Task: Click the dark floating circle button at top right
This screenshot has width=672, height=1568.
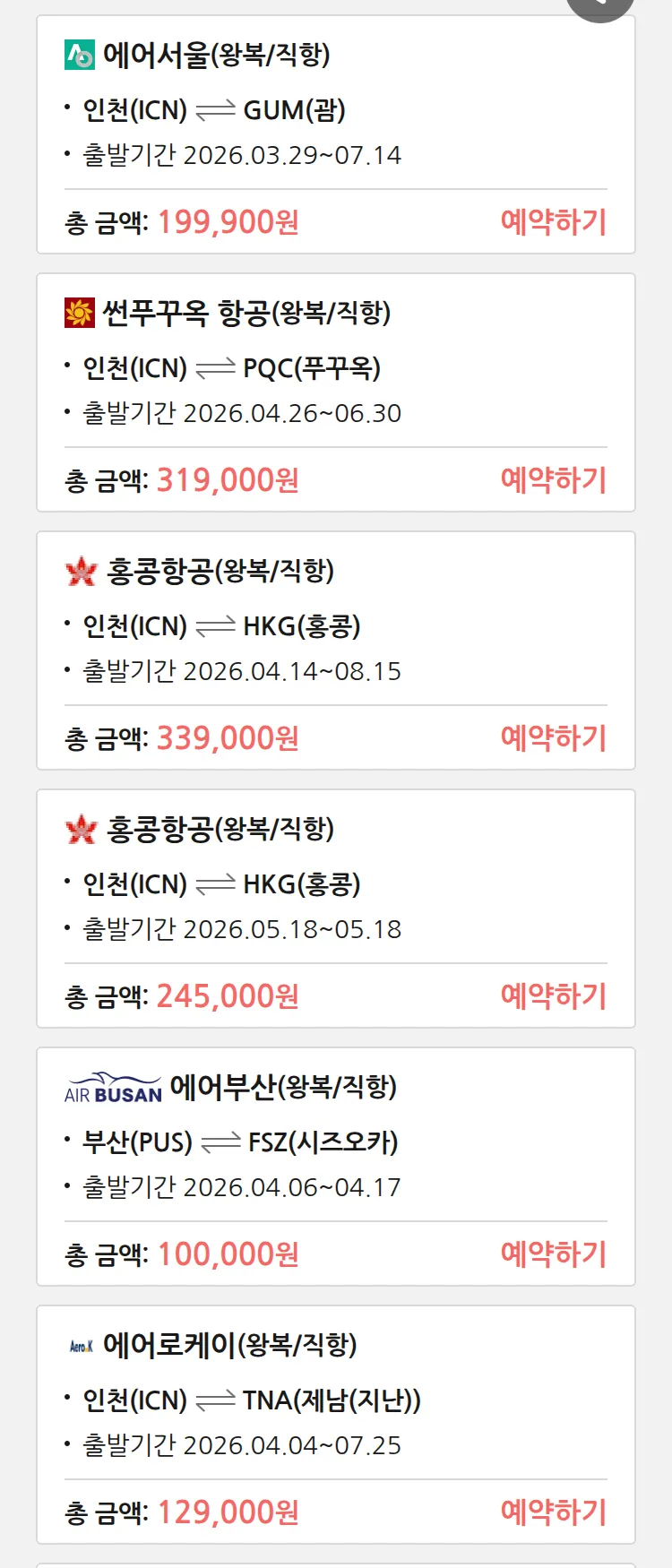Action: tap(599, 4)
